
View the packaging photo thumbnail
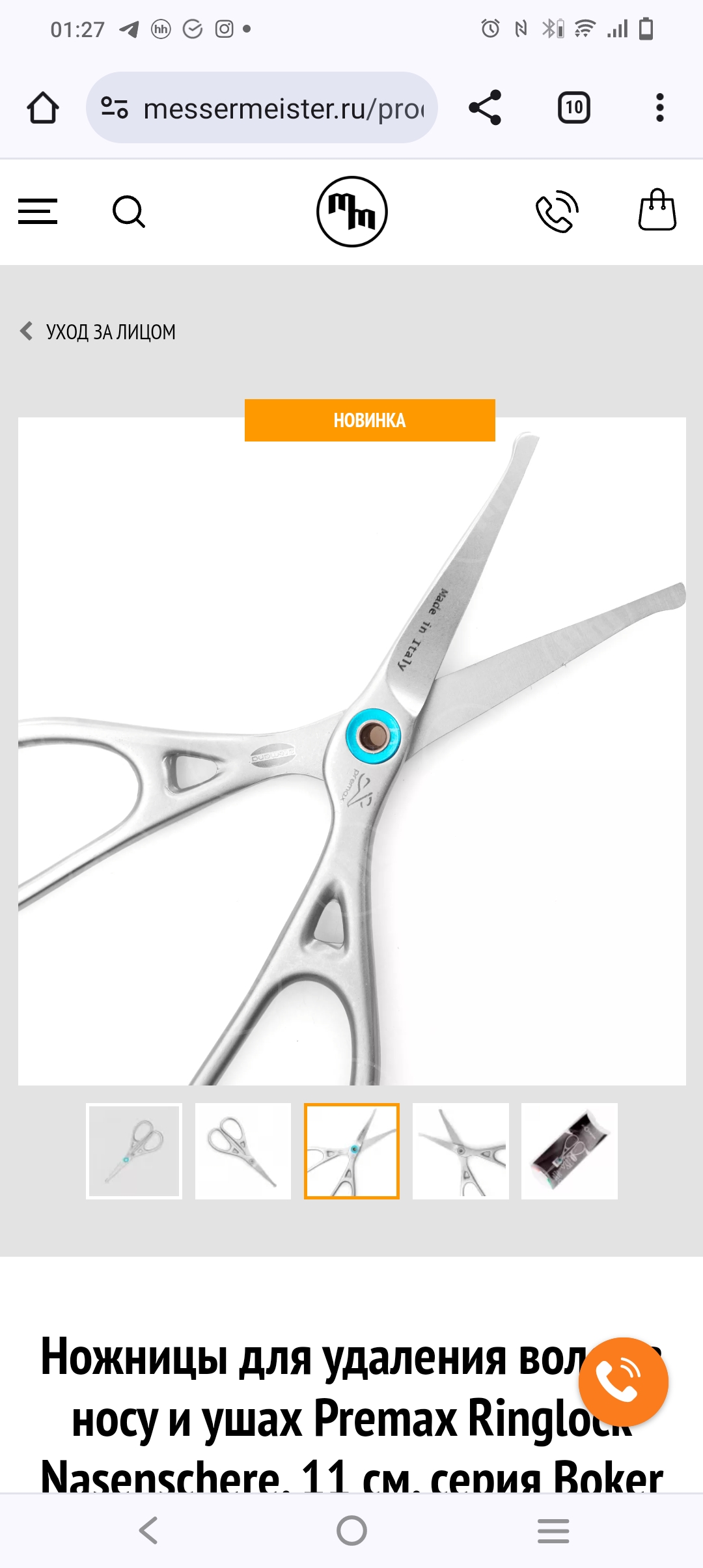click(569, 1151)
